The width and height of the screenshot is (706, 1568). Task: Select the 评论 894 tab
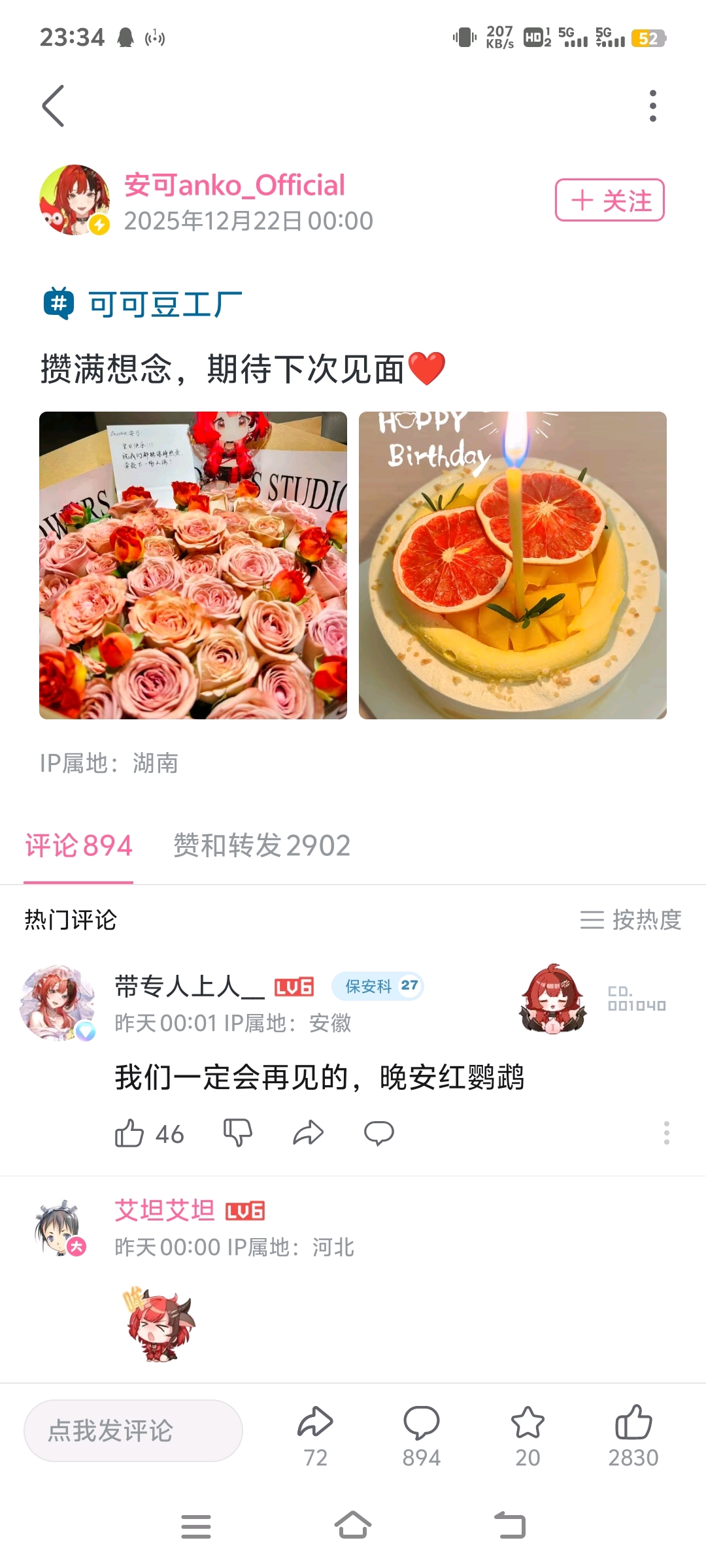[x=78, y=845]
